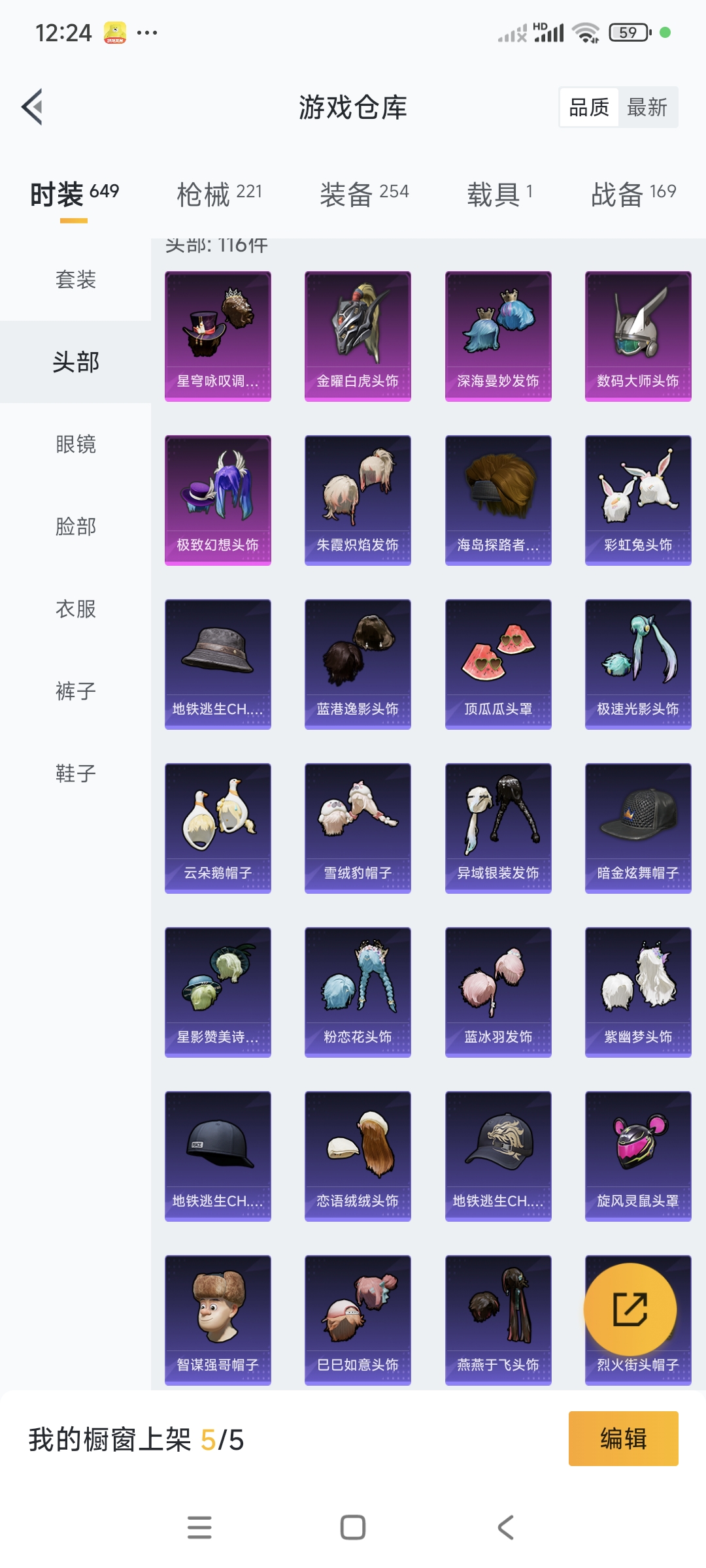Go back from the 游戏仓库 screen
The height and width of the screenshot is (1568, 706).
click(x=33, y=106)
